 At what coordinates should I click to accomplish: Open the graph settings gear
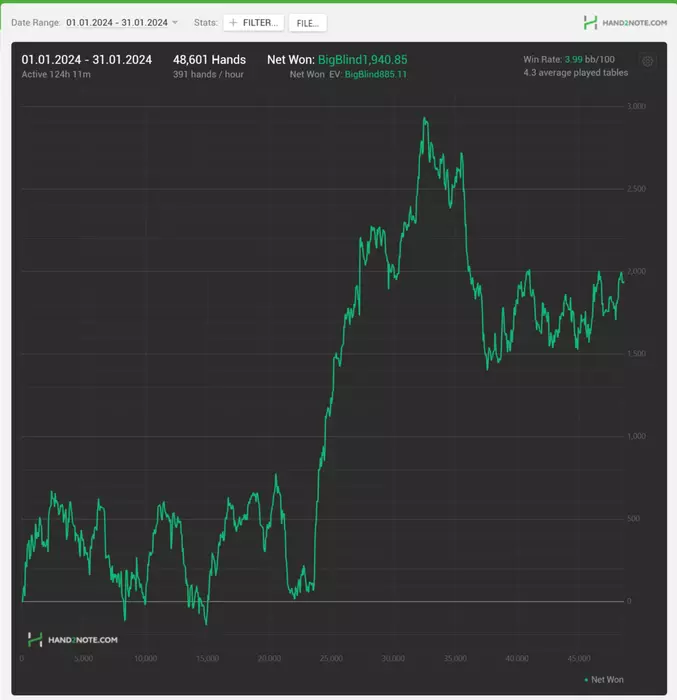(647, 61)
